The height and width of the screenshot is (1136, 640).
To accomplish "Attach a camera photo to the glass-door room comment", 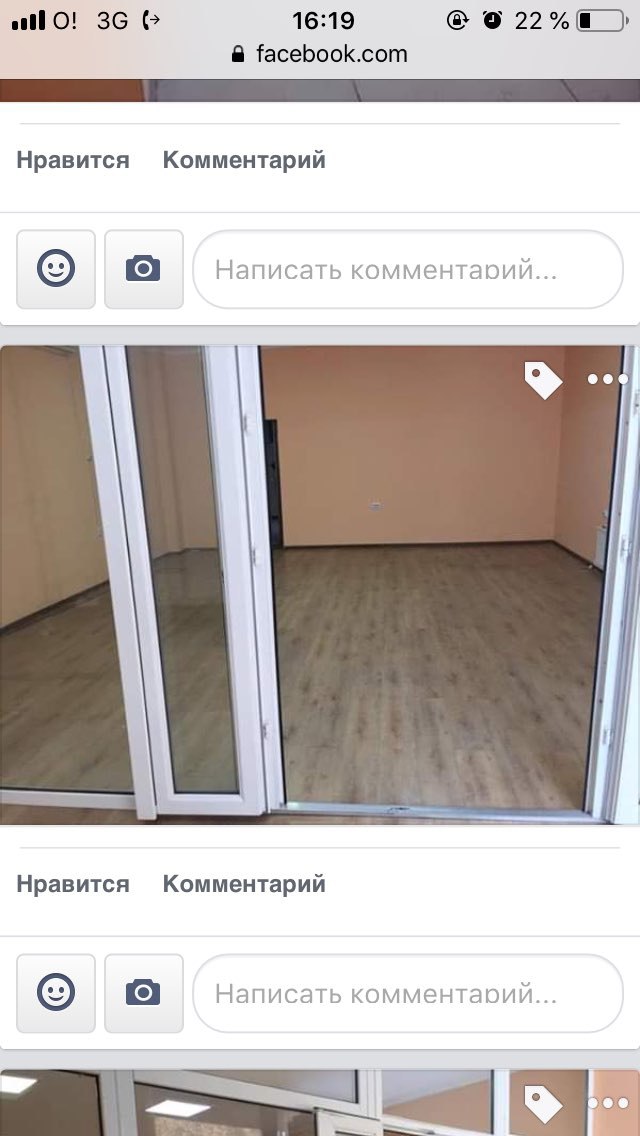I will coord(144,994).
